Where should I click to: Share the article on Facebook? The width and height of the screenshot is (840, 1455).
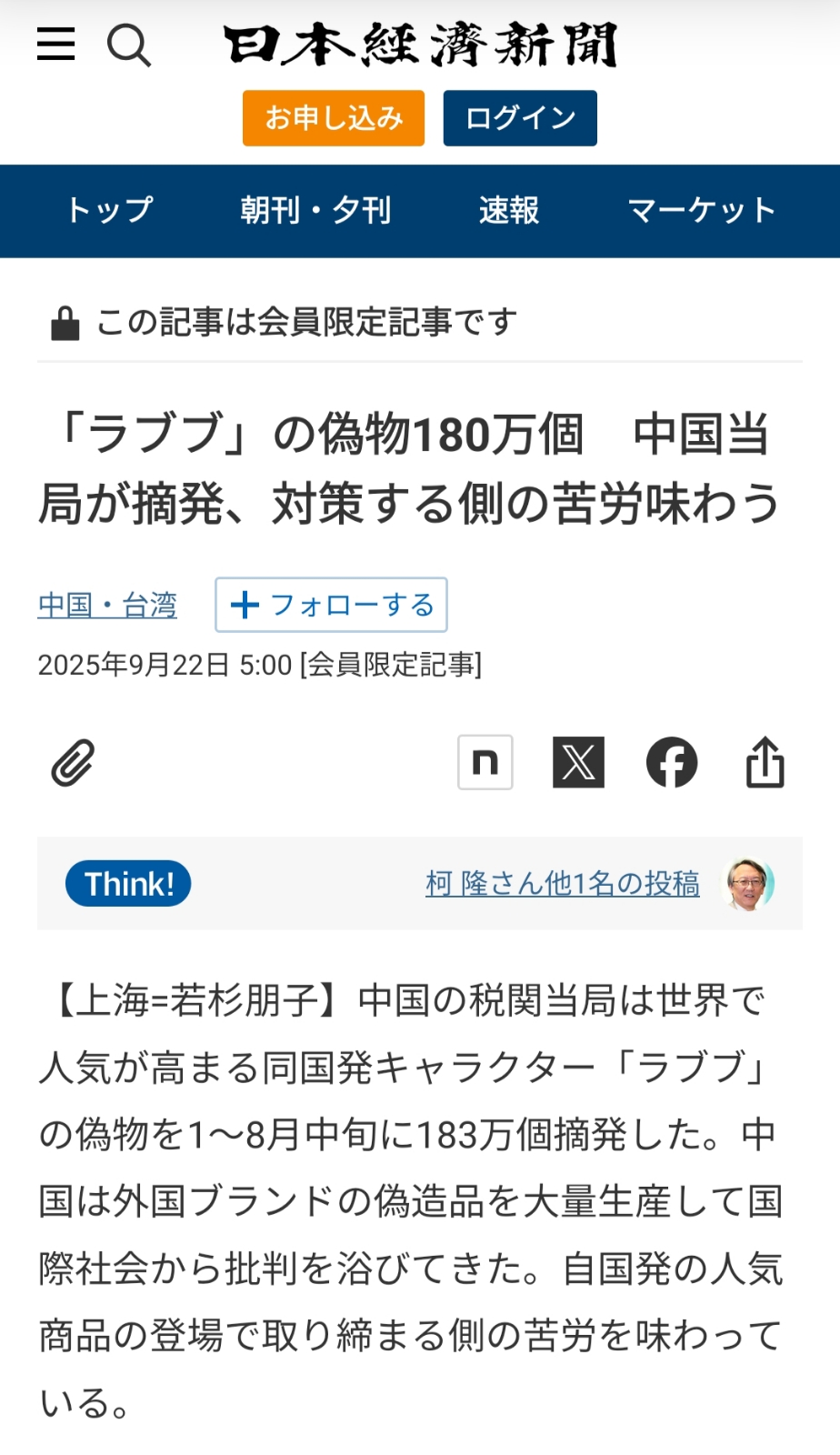click(x=672, y=762)
